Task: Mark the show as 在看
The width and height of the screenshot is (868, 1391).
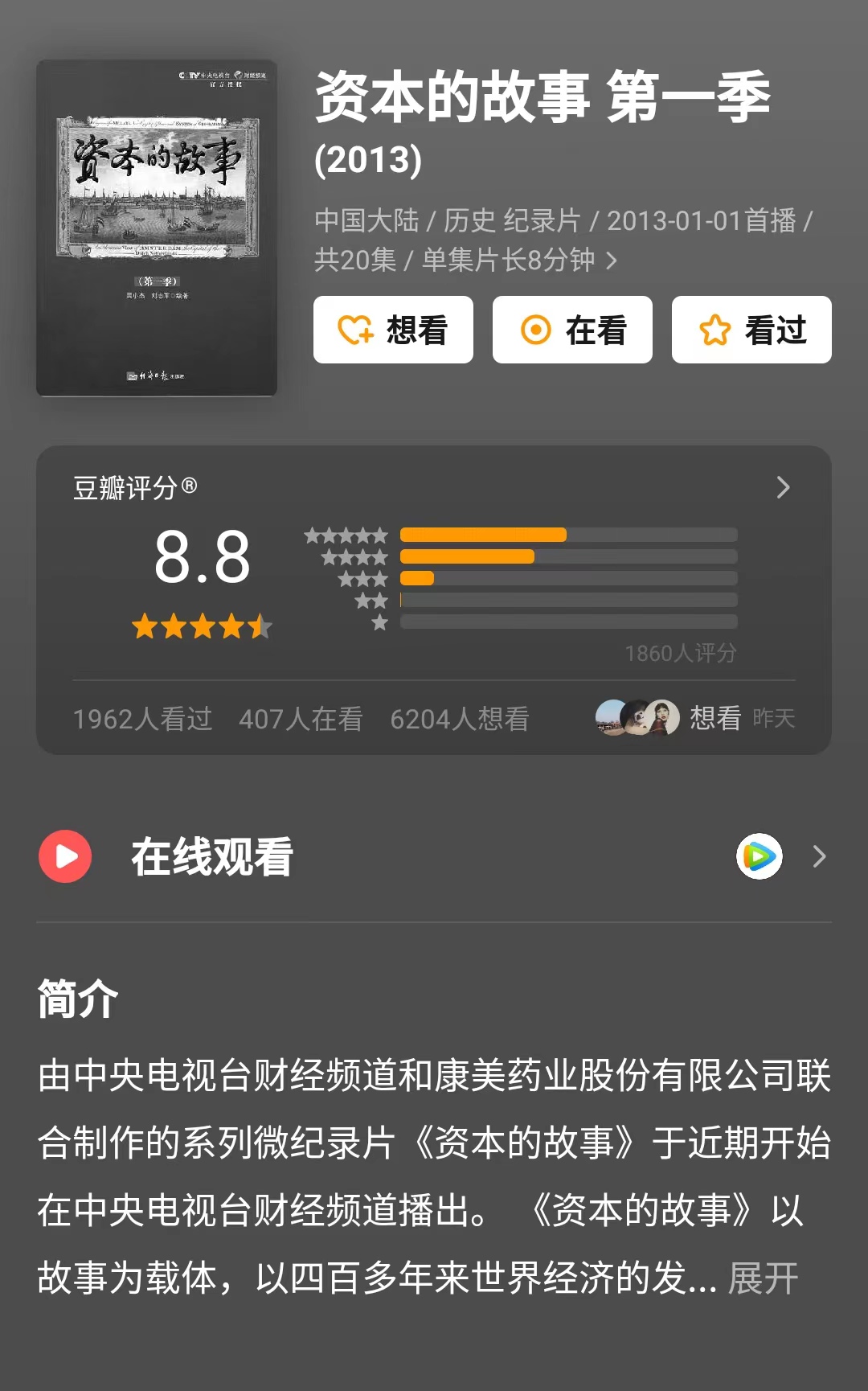Action: [572, 330]
